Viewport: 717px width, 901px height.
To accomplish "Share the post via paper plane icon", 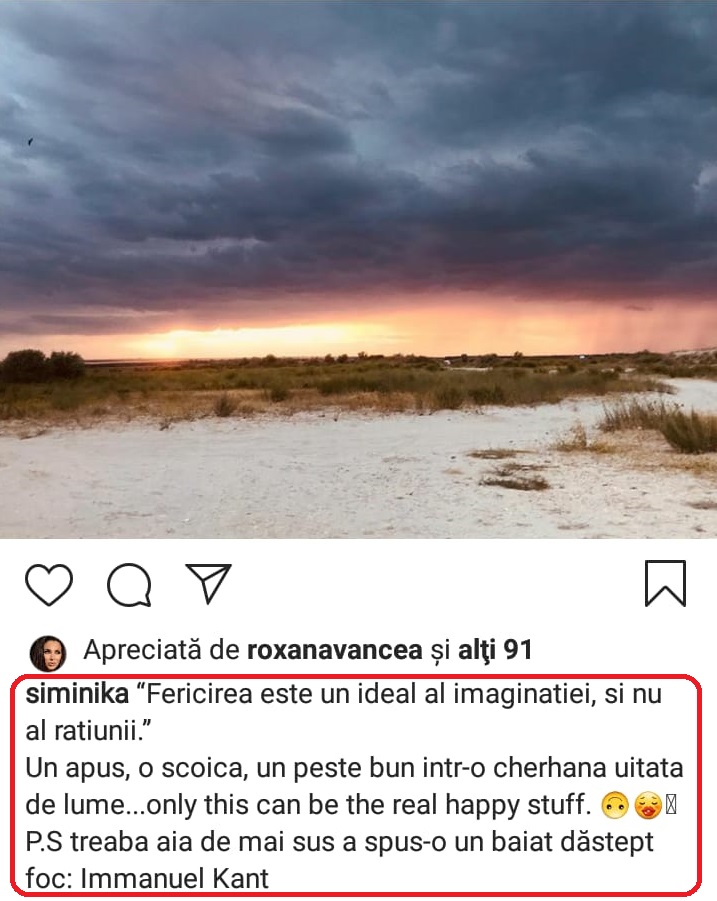I will (209, 584).
